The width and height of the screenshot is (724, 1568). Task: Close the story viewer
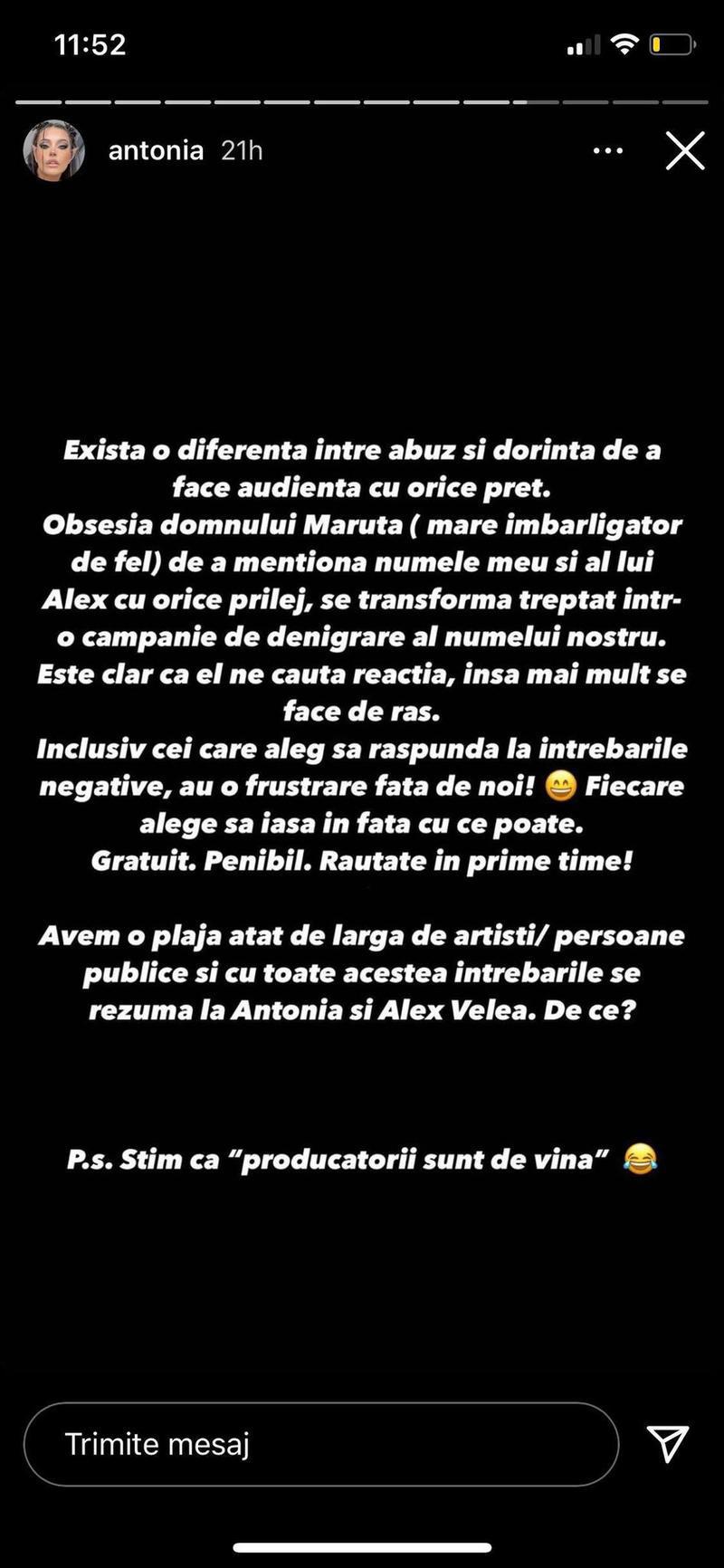[685, 151]
